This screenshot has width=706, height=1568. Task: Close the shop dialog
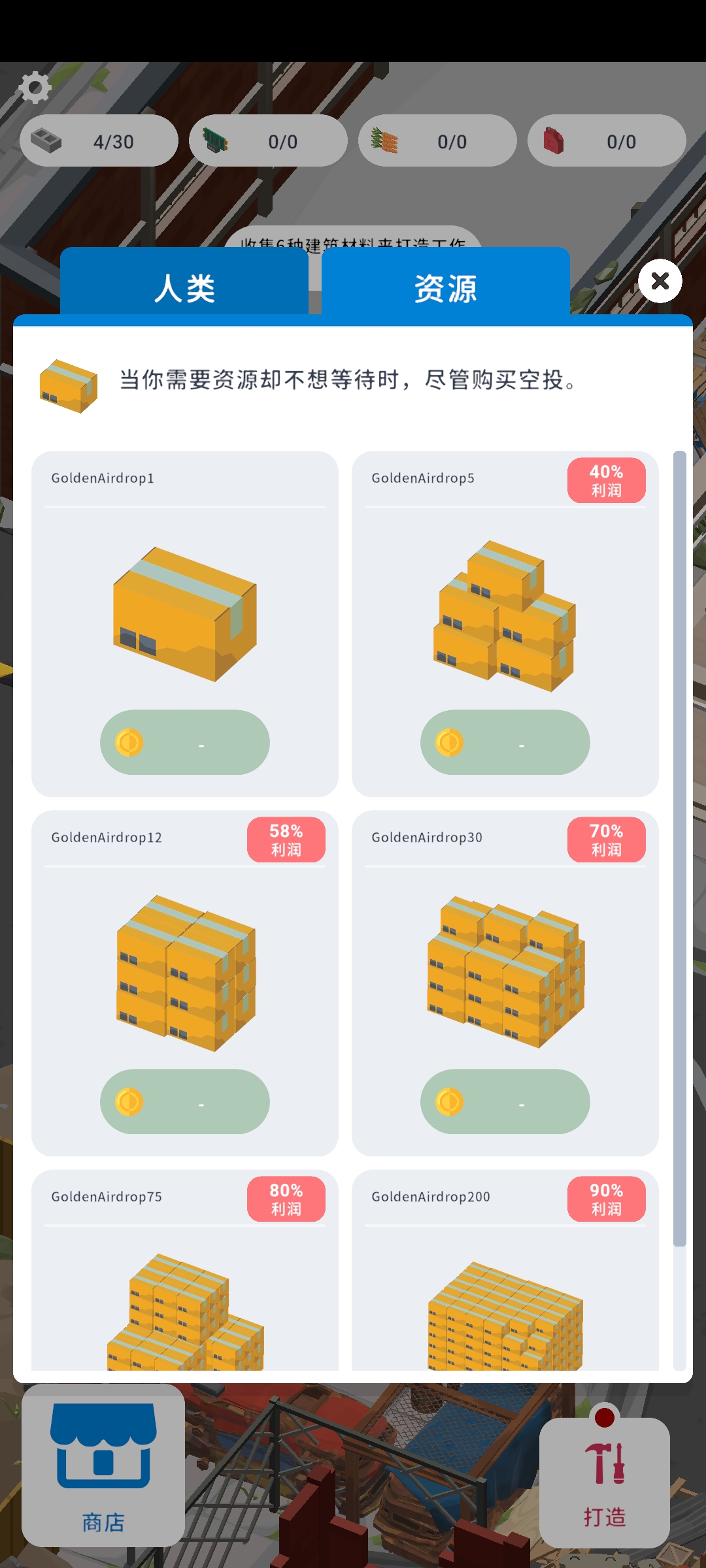click(660, 281)
